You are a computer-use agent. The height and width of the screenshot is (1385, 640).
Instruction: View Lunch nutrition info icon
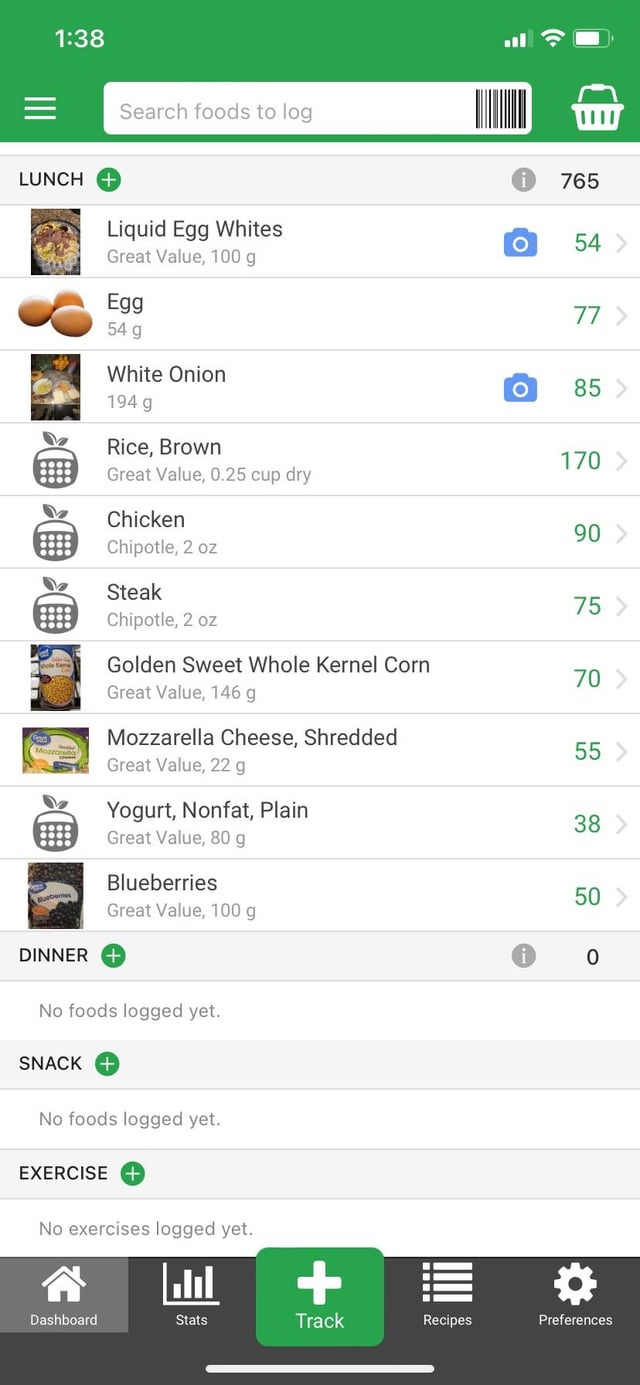523,180
